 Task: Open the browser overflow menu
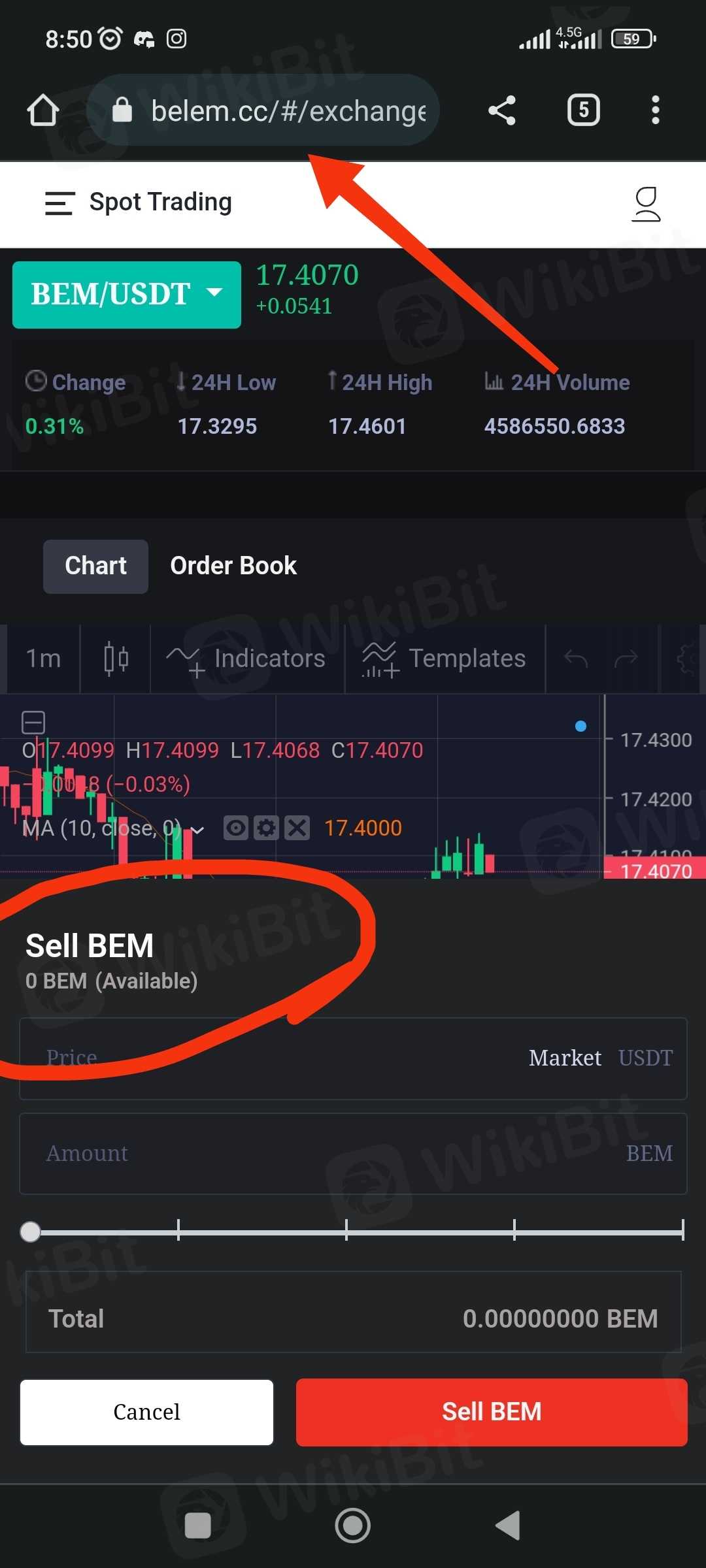pos(655,110)
